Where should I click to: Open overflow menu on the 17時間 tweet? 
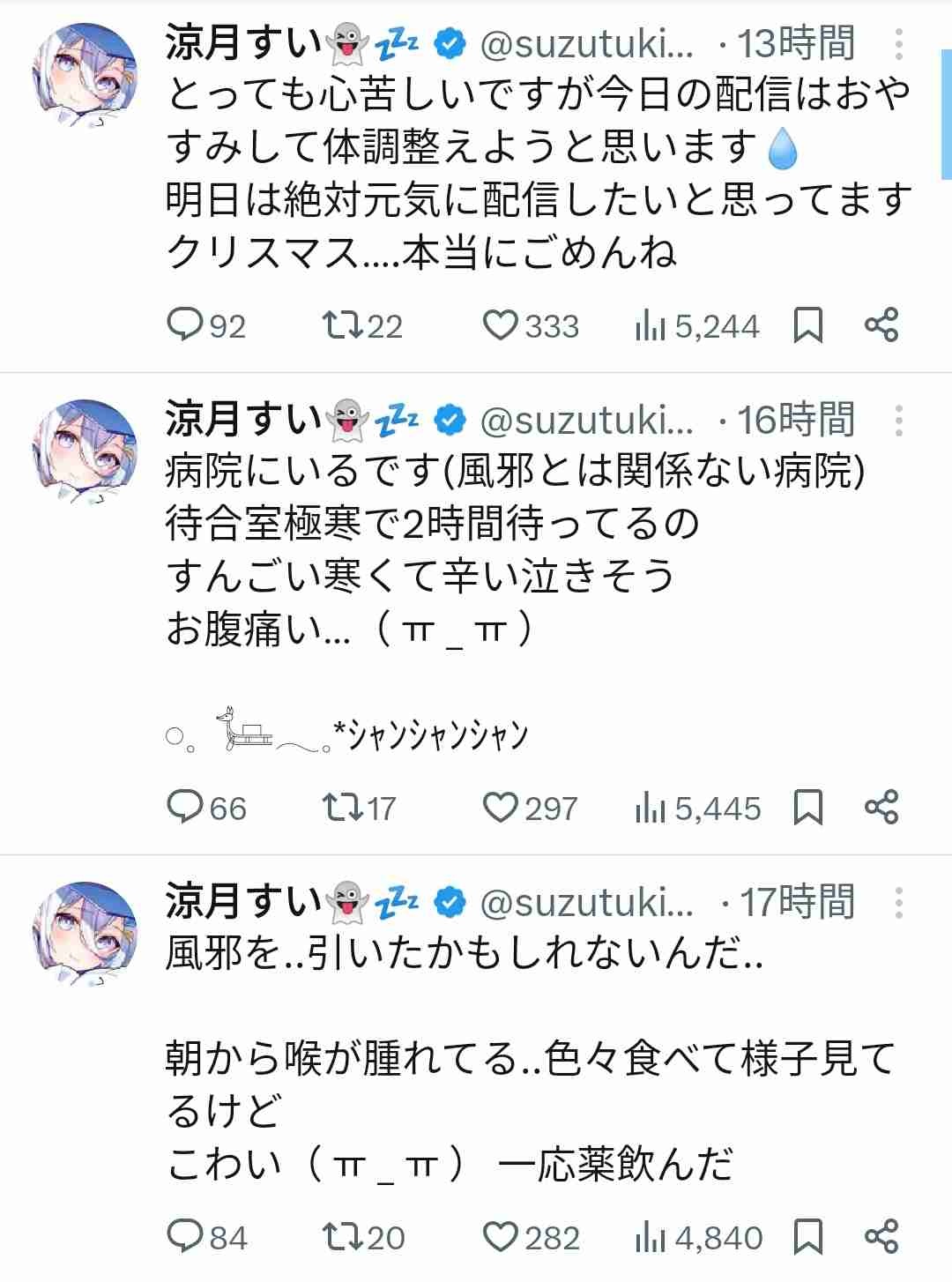[898, 903]
